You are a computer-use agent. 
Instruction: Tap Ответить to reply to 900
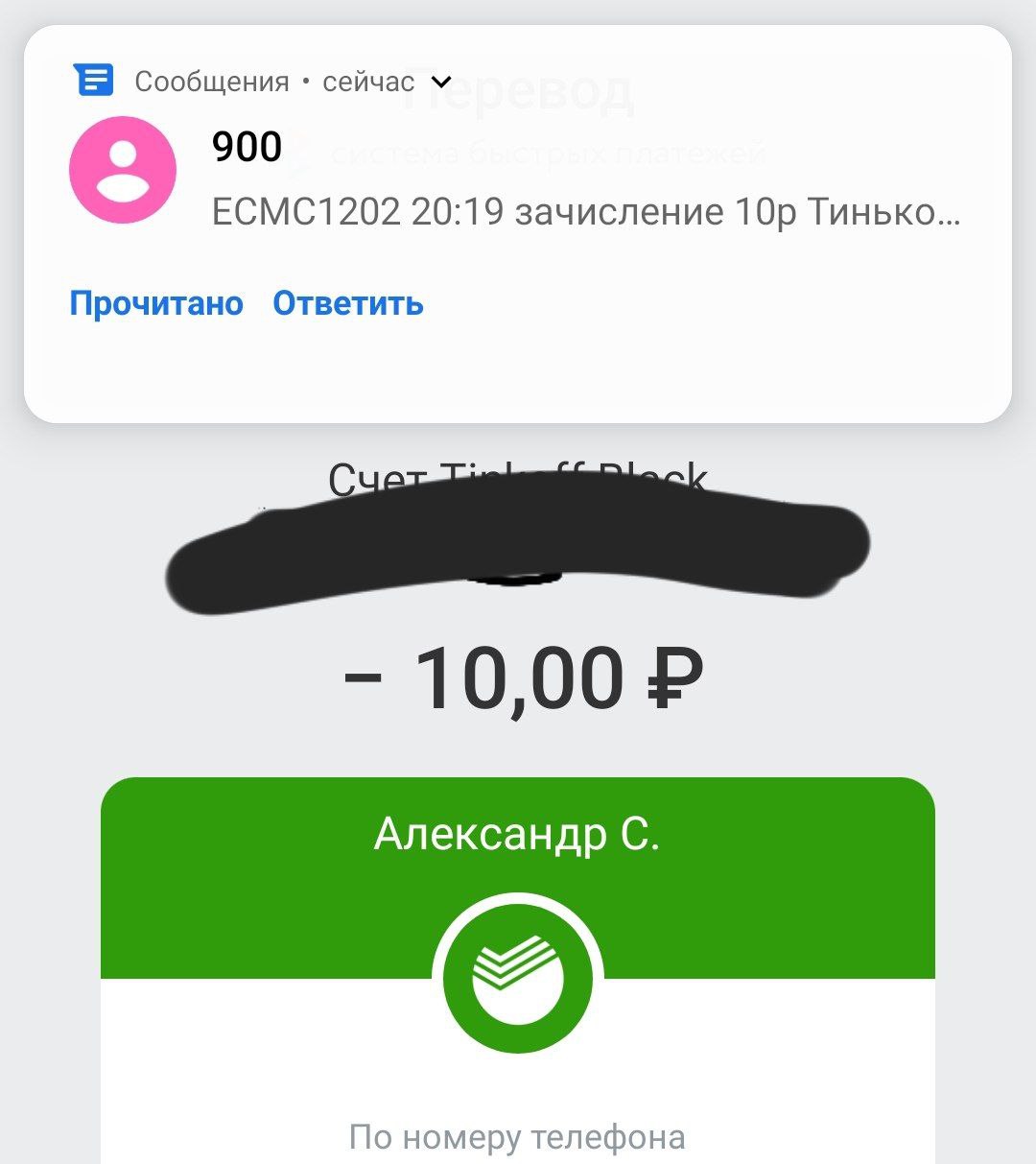point(348,304)
